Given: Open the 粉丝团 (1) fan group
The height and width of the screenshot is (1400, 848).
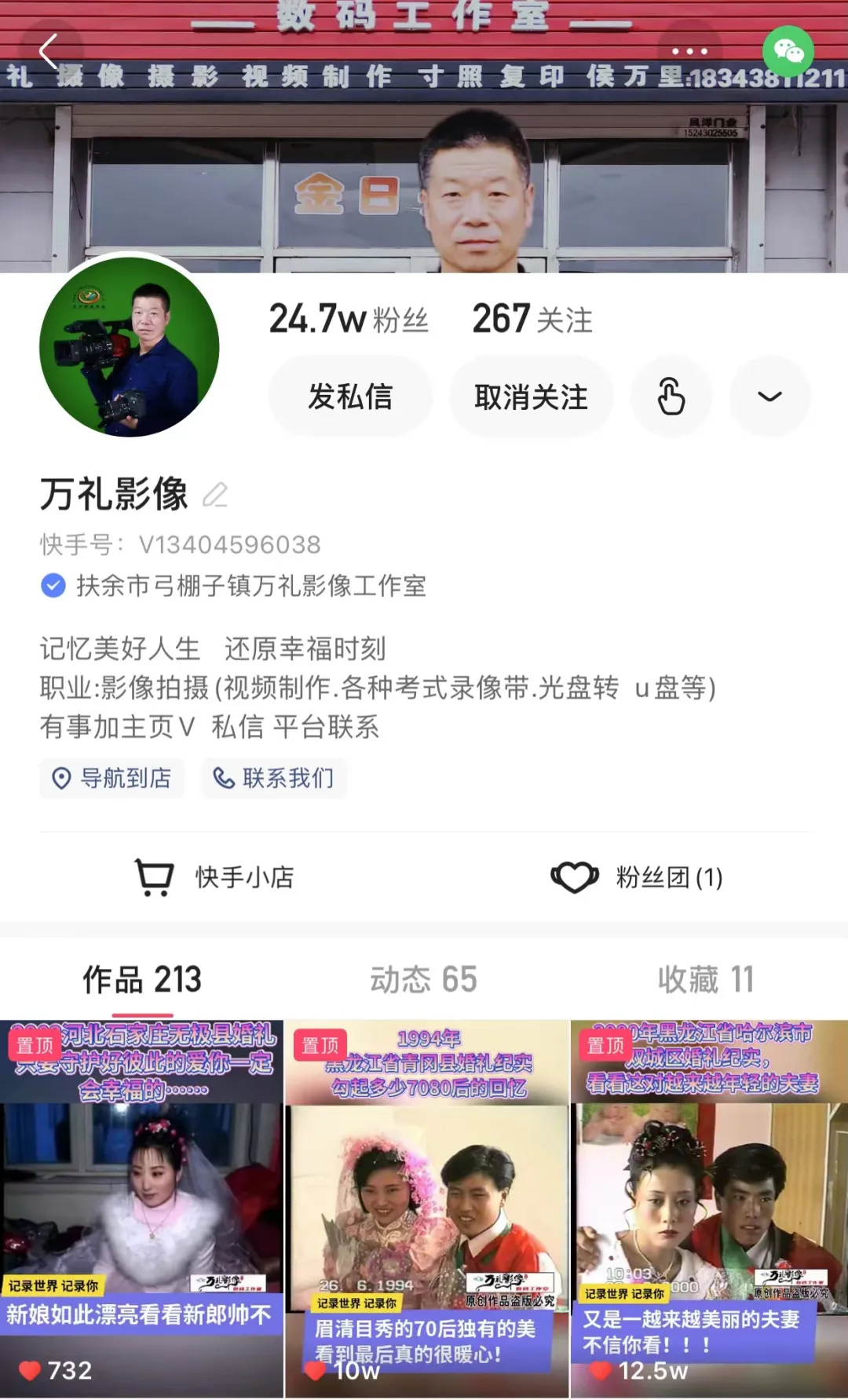Looking at the screenshot, I should pyautogui.click(x=636, y=877).
